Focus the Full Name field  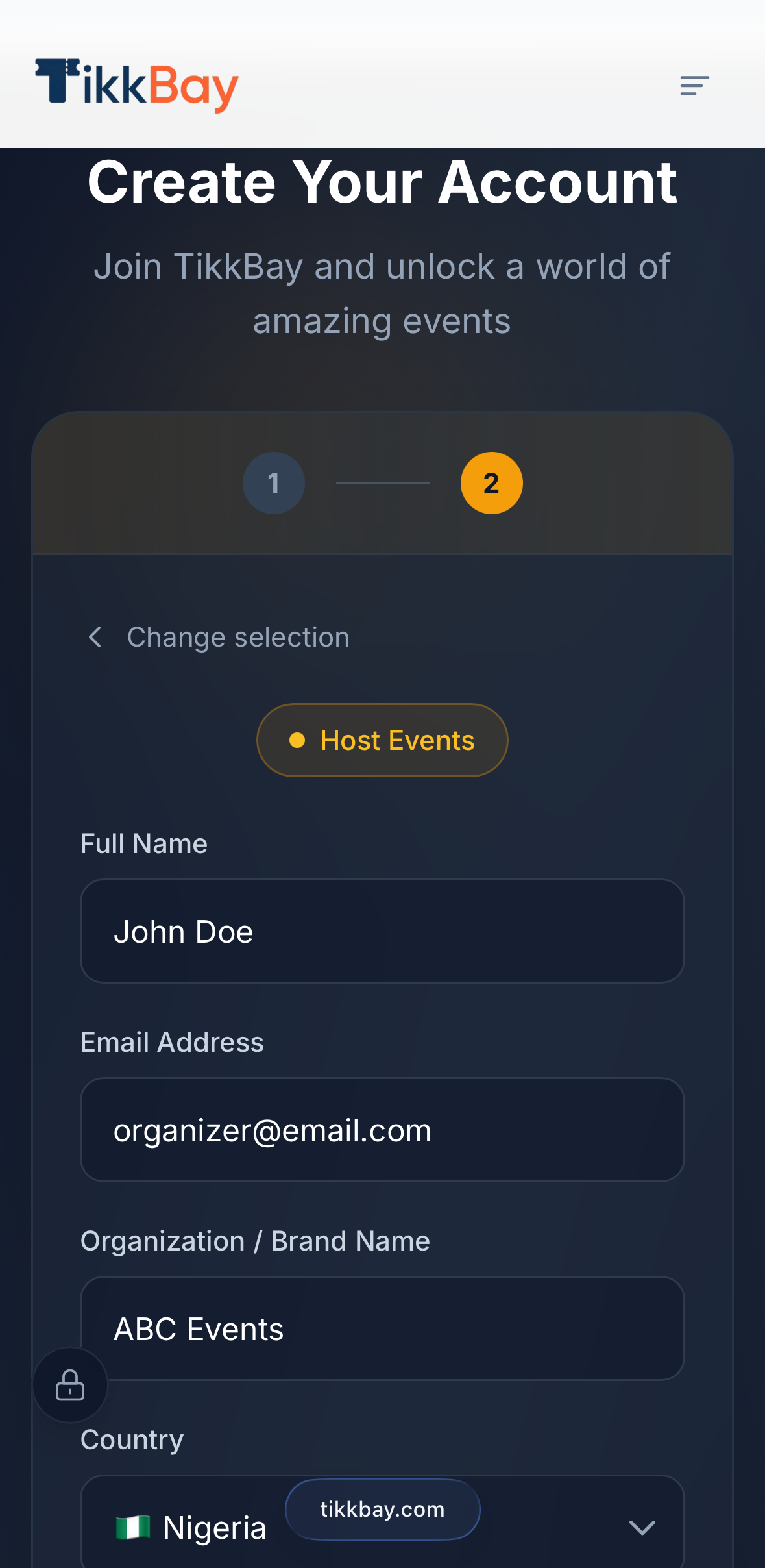(x=382, y=931)
